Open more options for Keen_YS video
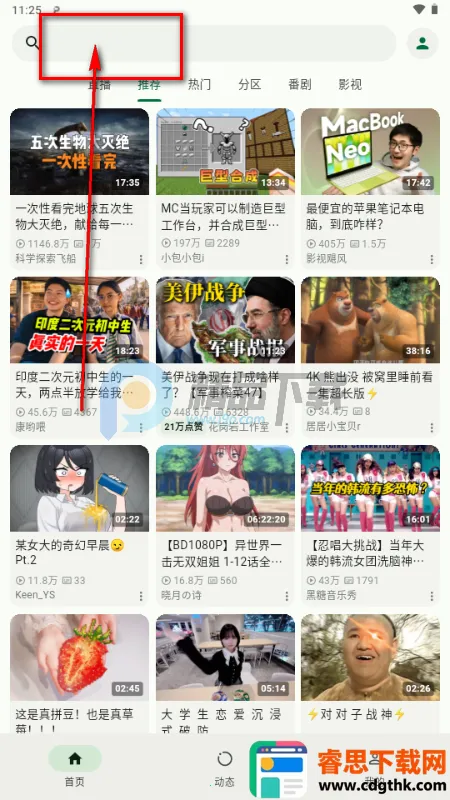This screenshot has width=450, height=800. (141, 596)
